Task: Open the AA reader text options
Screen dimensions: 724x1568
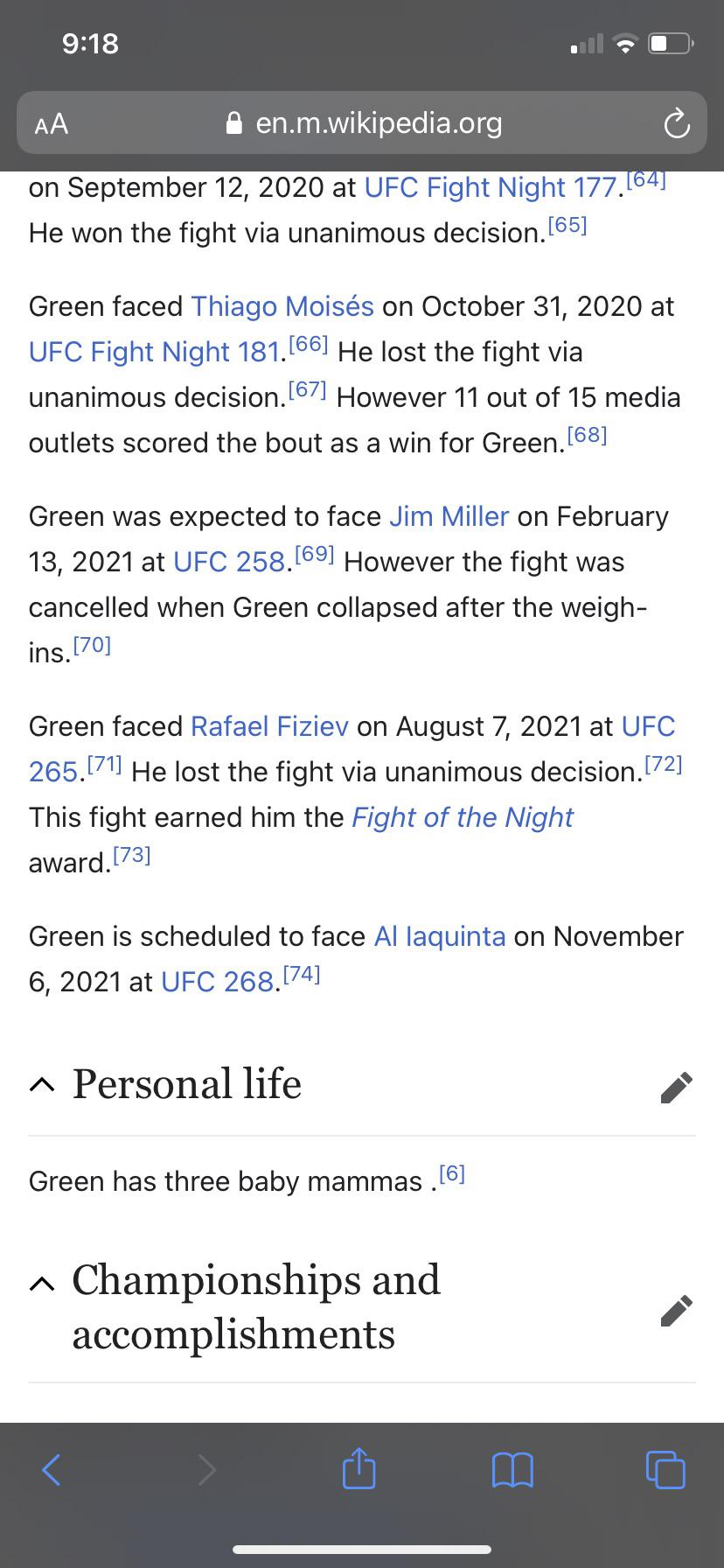Action: 52,123
